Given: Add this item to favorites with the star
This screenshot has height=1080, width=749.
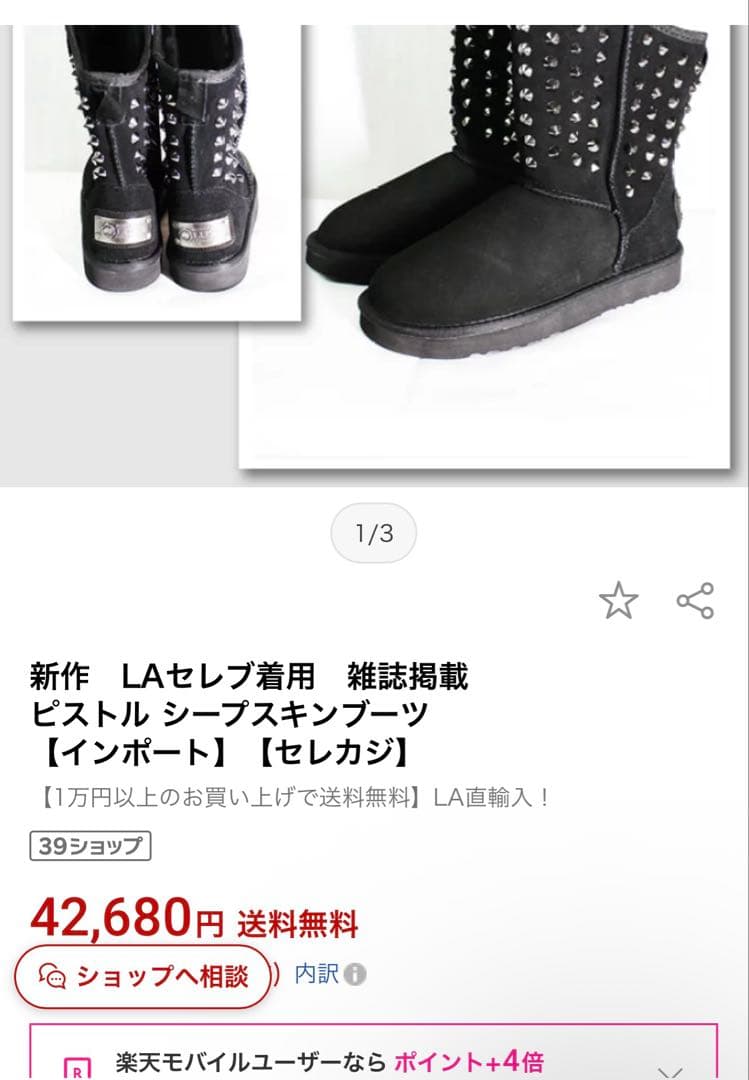Looking at the screenshot, I should tap(618, 600).
